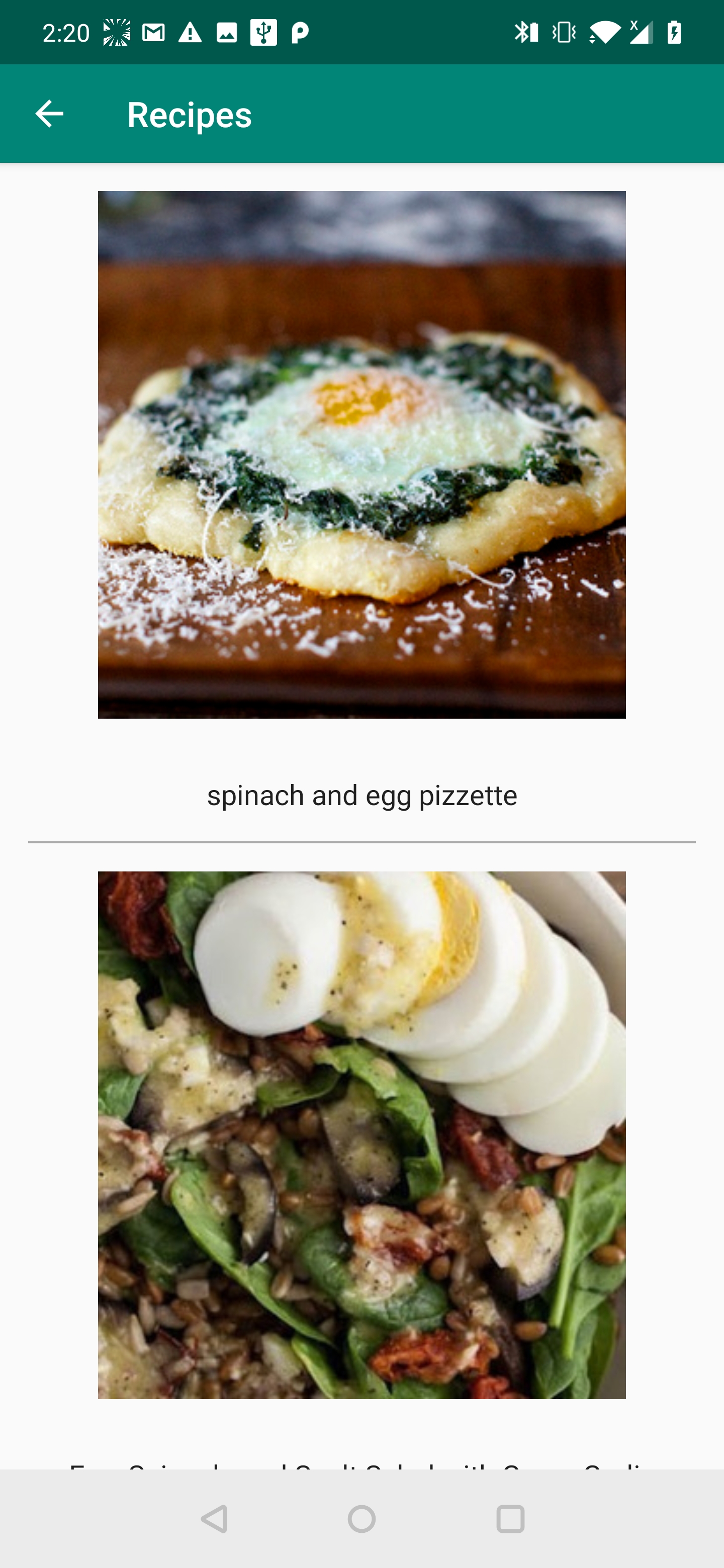This screenshot has width=724, height=1568.
Task: Tap the system home button
Action: [361, 1519]
